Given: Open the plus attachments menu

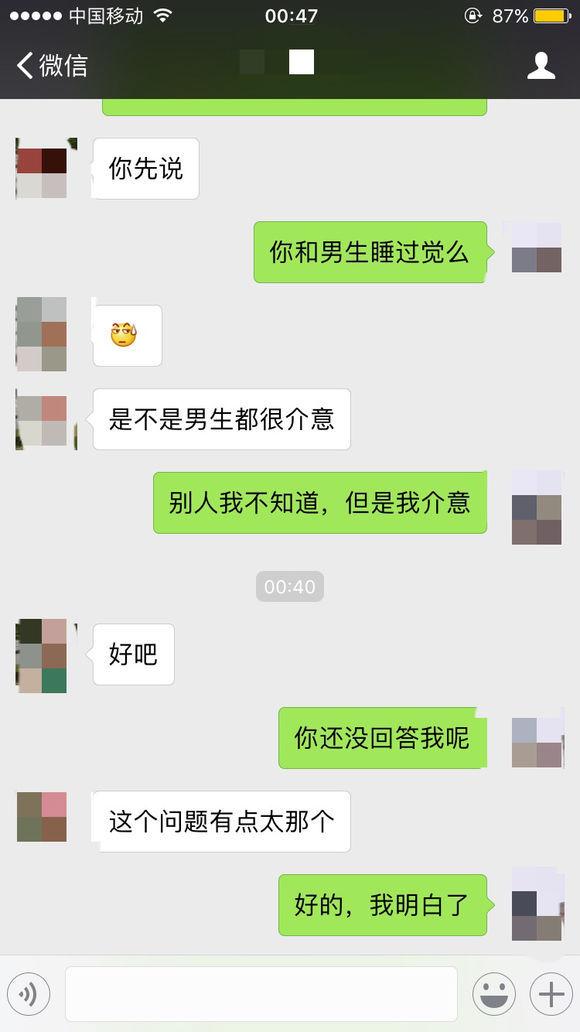Looking at the screenshot, I should [x=551, y=994].
